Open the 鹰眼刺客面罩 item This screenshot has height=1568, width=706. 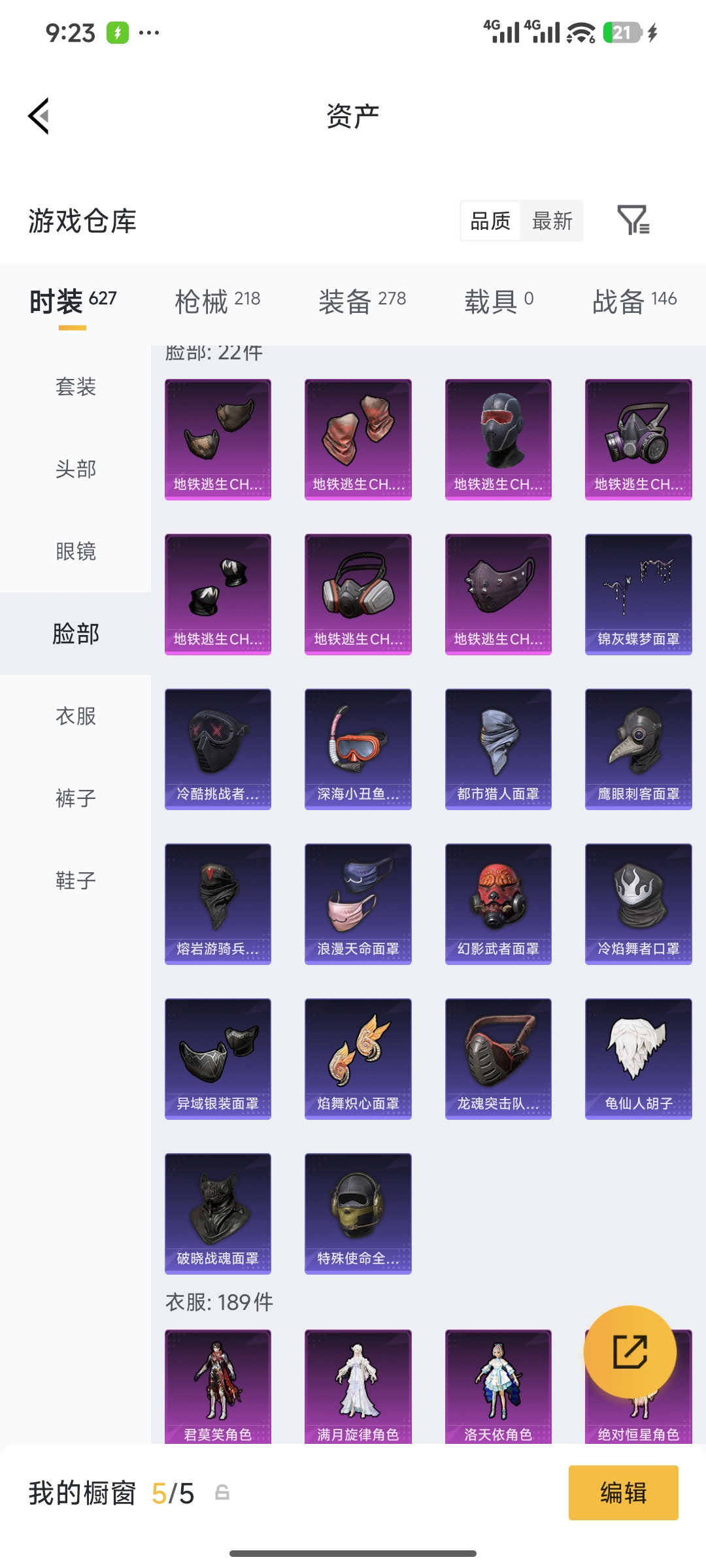click(x=638, y=749)
